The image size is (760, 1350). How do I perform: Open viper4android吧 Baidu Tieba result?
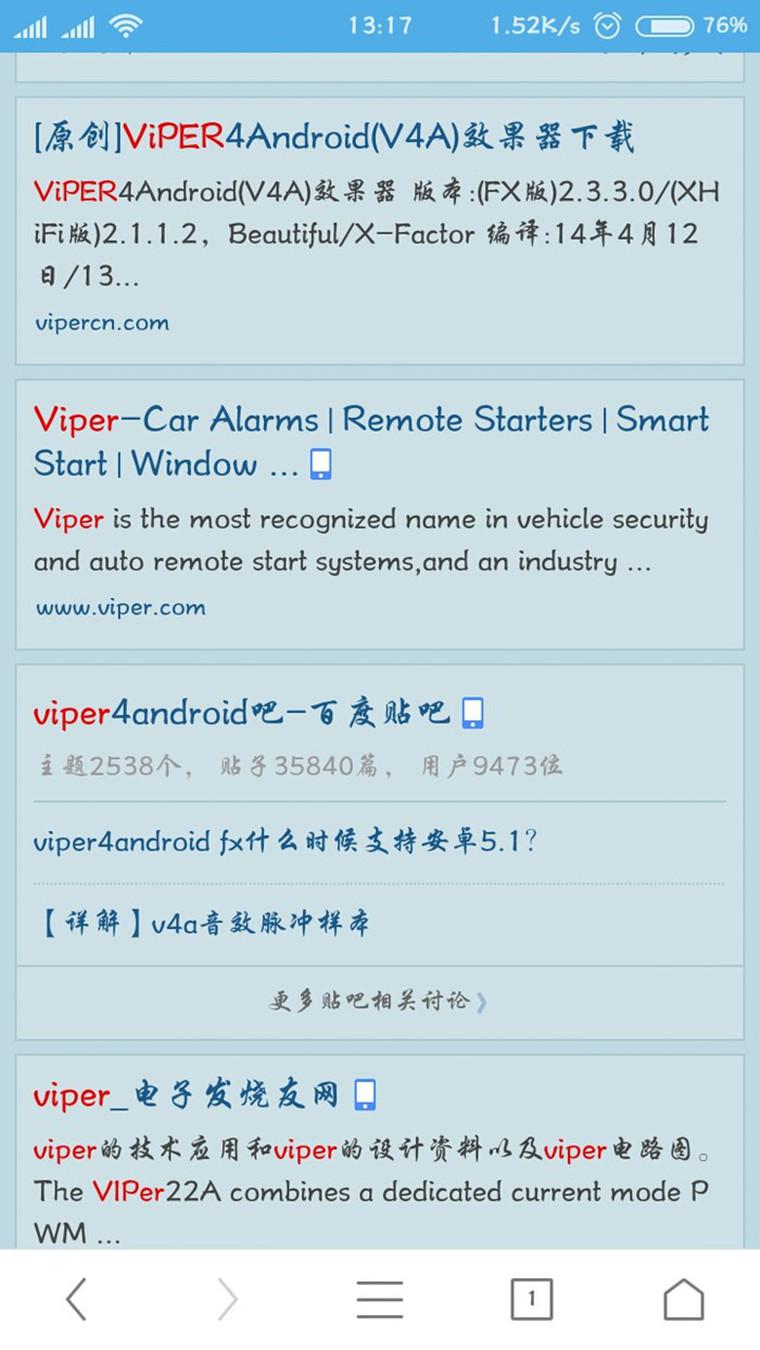[242, 713]
